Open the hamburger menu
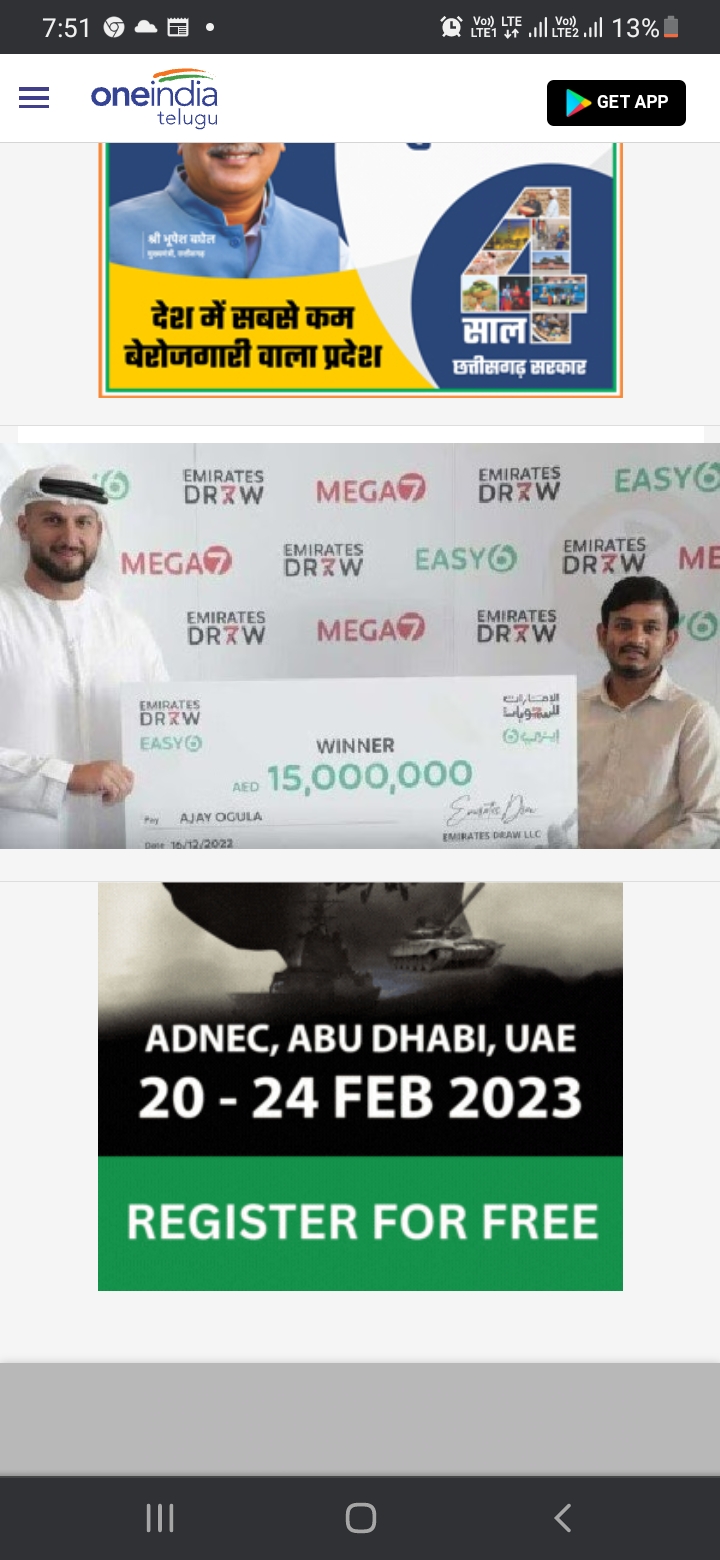The image size is (720, 1560). tap(34, 98)
